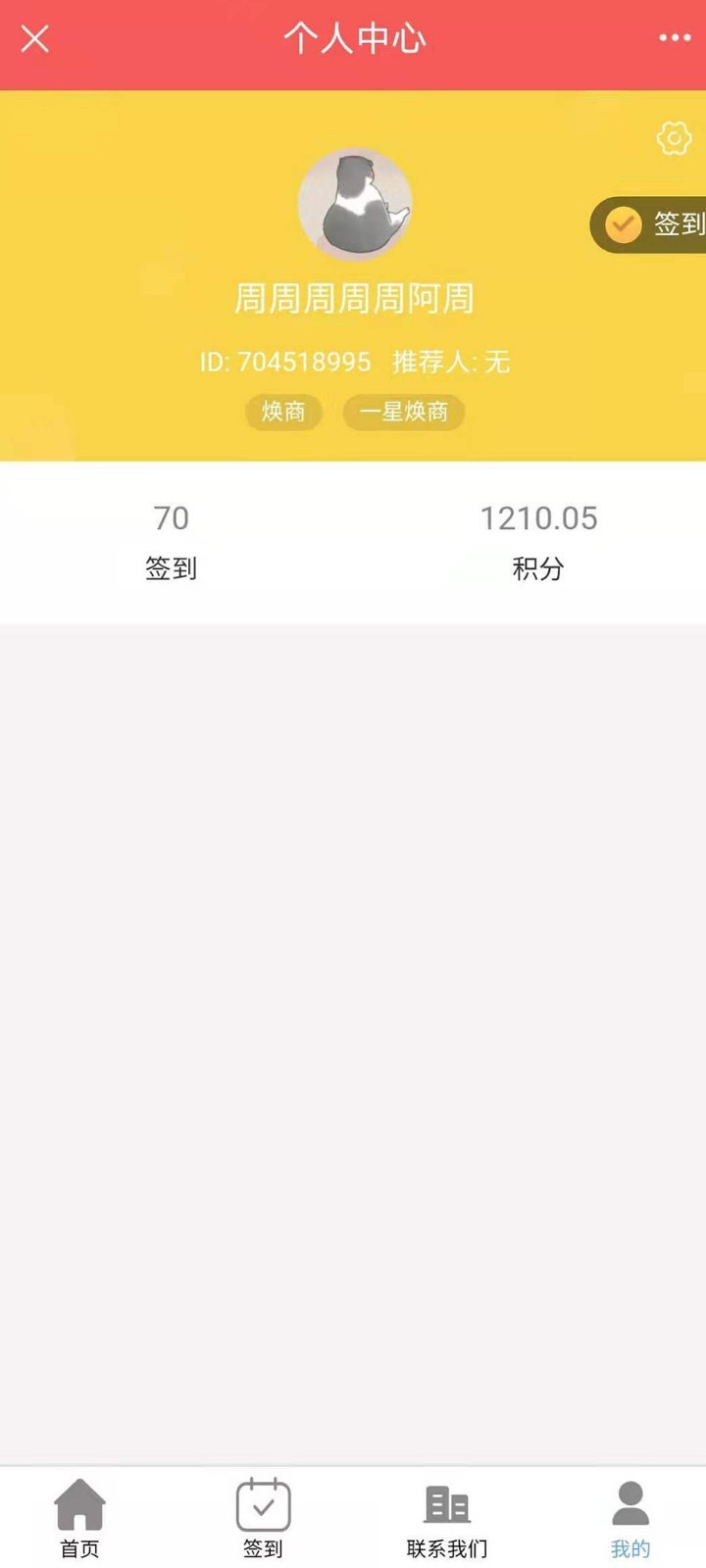Viewport: 706px width, 1568px height.
Task: View the 70 签到 check-in count
Action: click(x=172, y=541)
